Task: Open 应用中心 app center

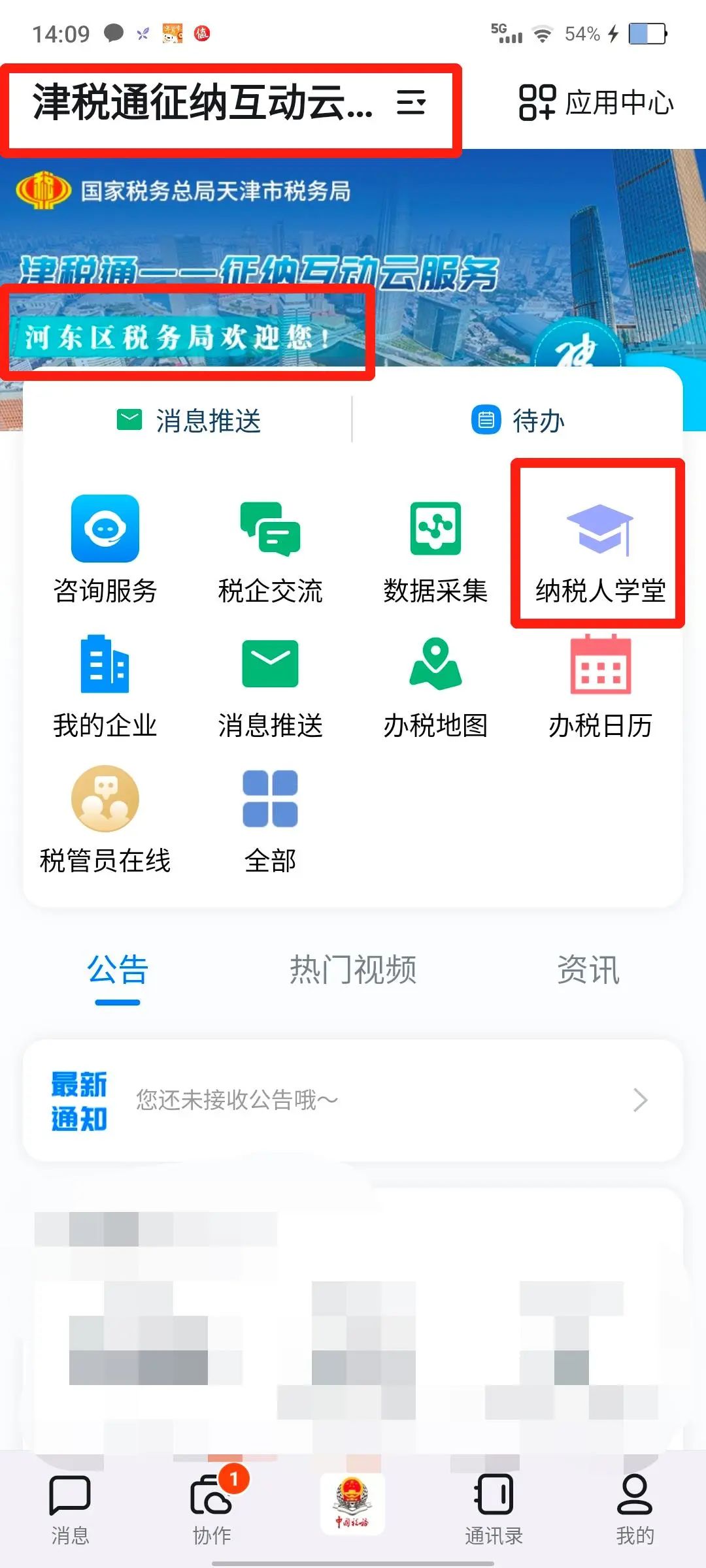Action: 596,103
